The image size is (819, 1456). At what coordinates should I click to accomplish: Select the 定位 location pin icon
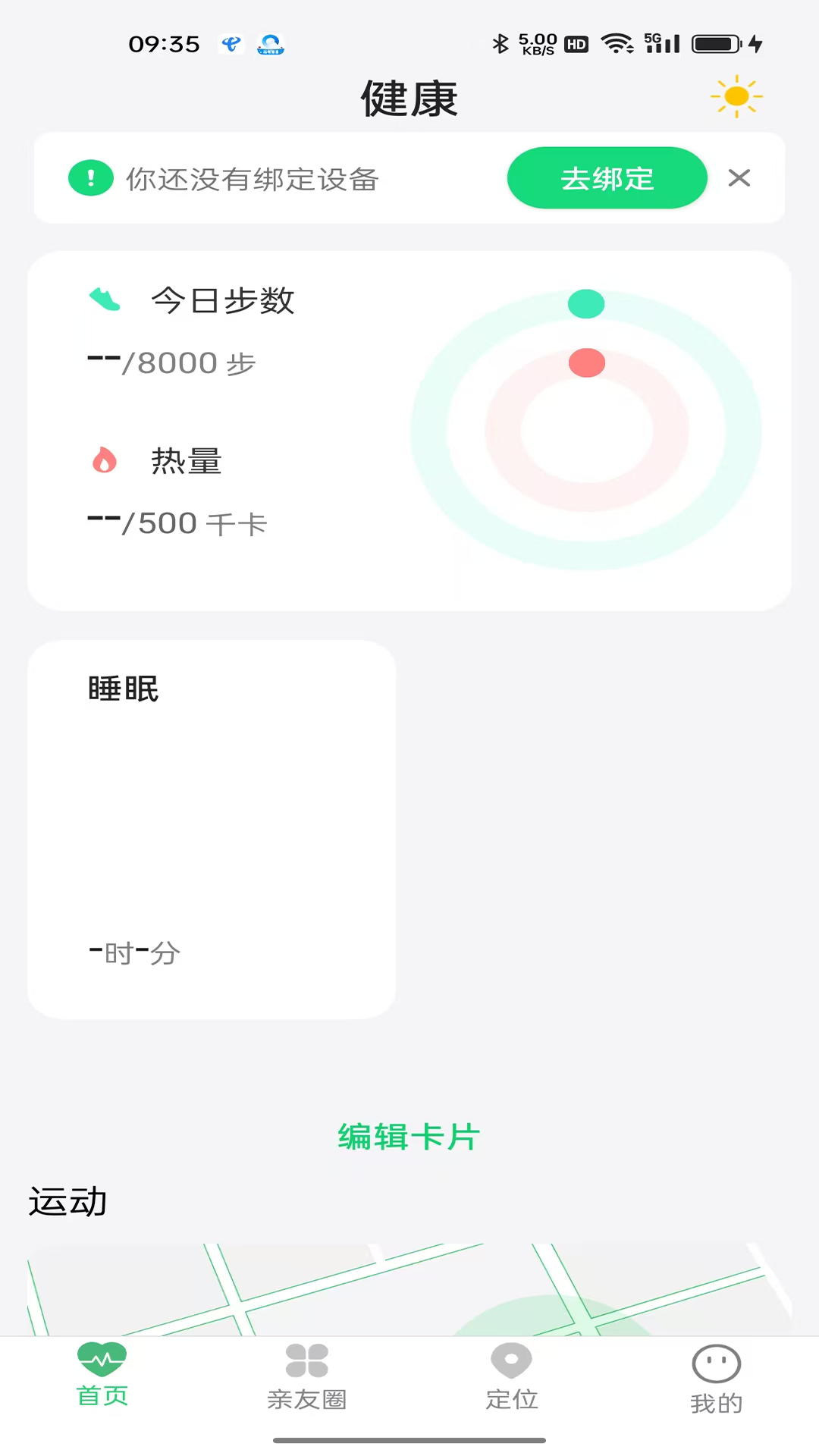click(511, 1357)
